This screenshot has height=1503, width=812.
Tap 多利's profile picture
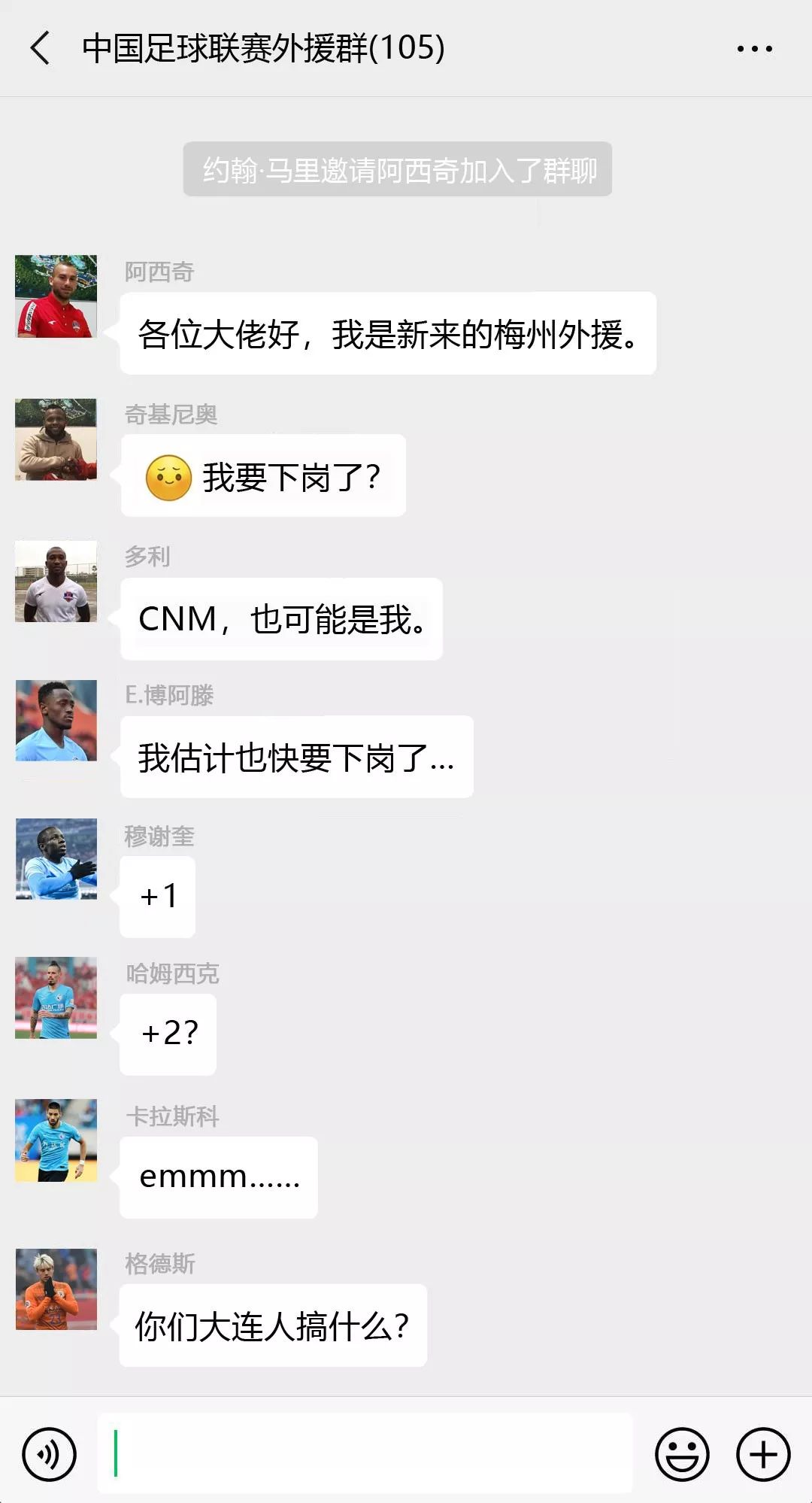56,583
